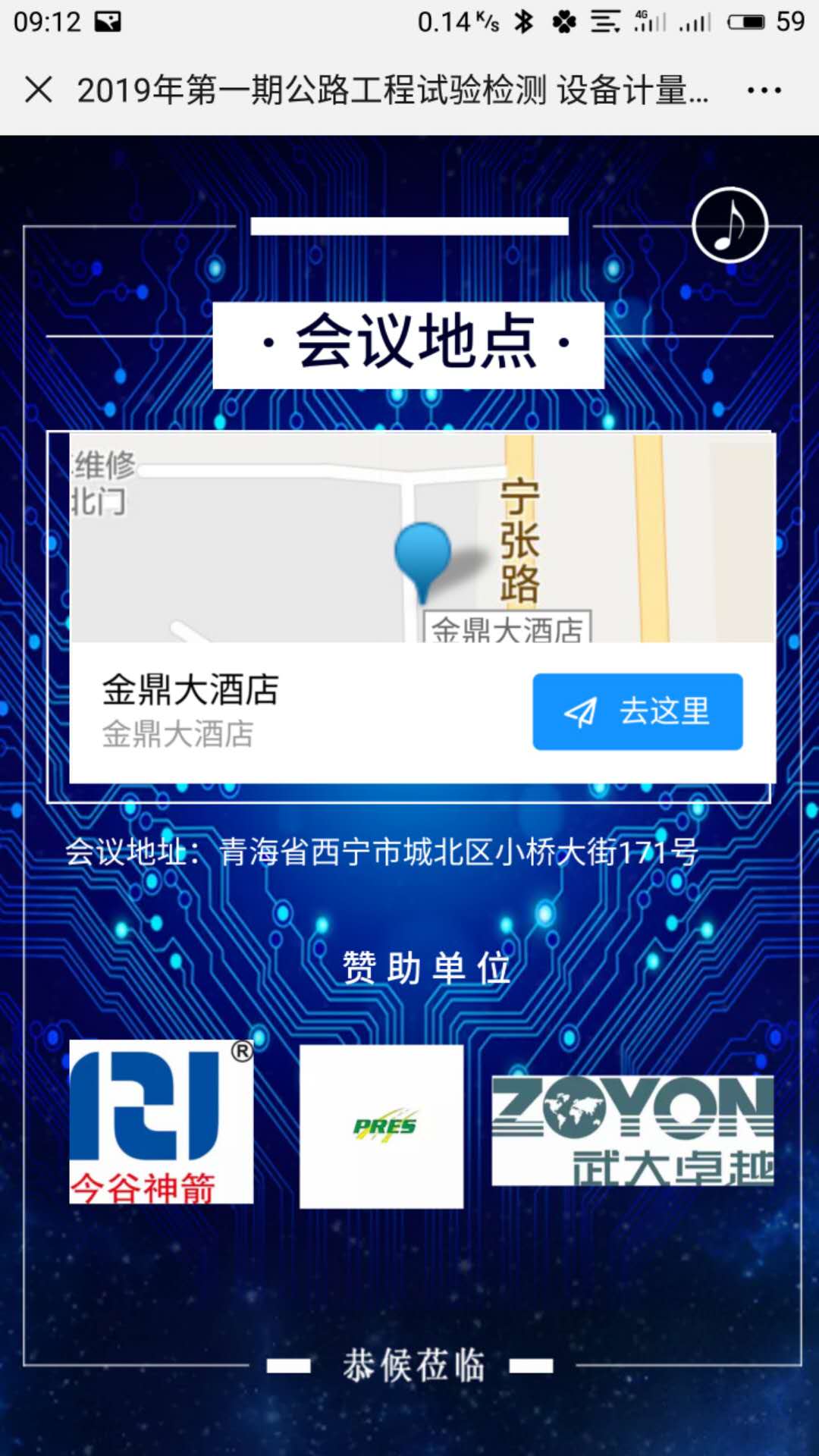Tap the 去这里 navigation button
The width and height of the screenshot is (819, 1456).
click(637, 711)
